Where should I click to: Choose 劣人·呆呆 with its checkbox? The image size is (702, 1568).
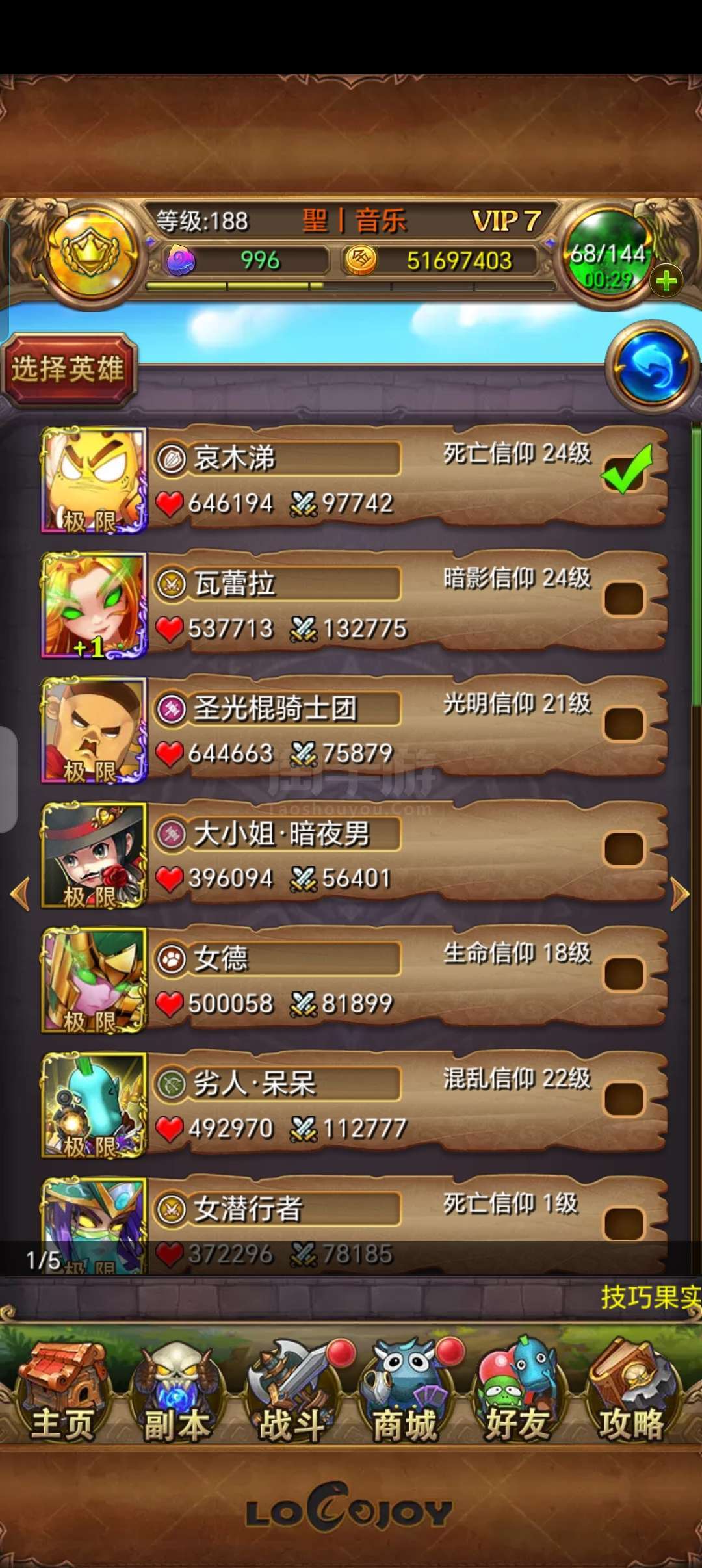click(x=624, y=1099)
